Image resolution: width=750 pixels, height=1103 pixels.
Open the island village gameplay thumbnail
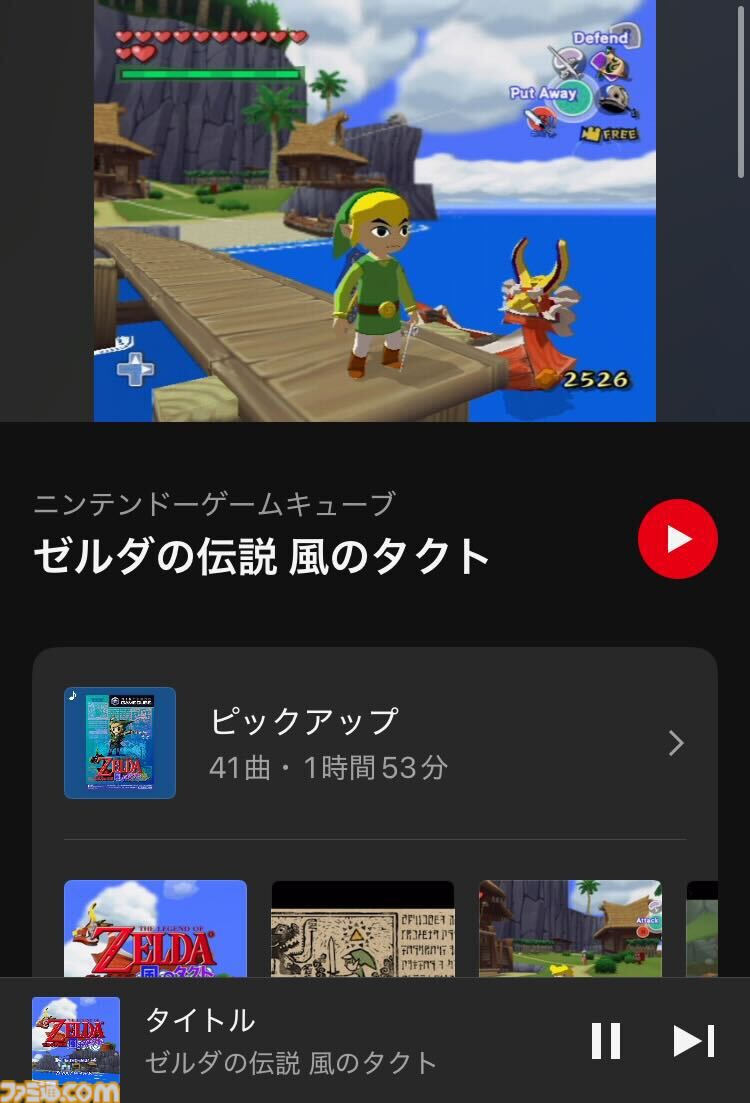[570, 928]
